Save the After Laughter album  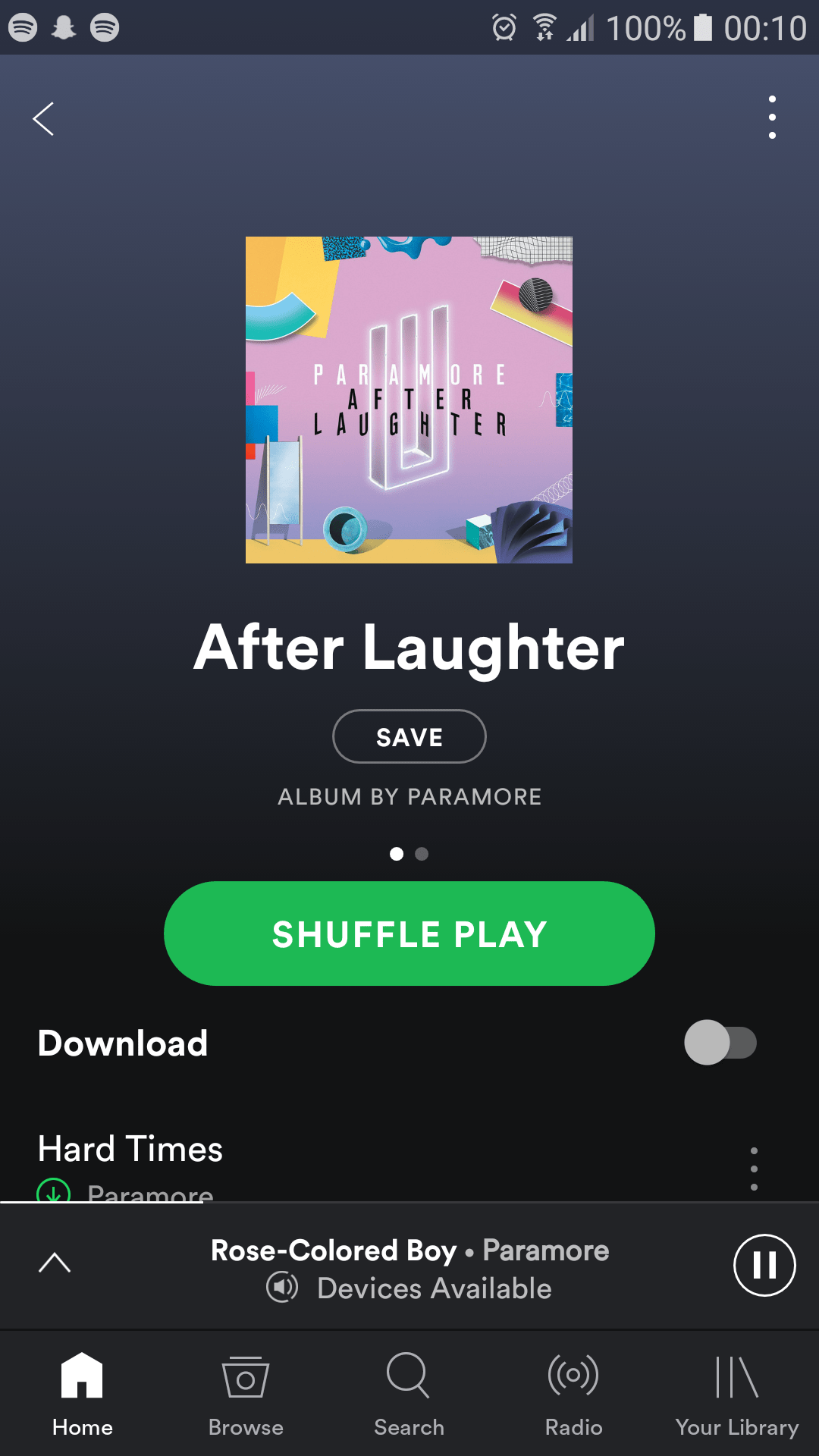(x=409, y=736)
